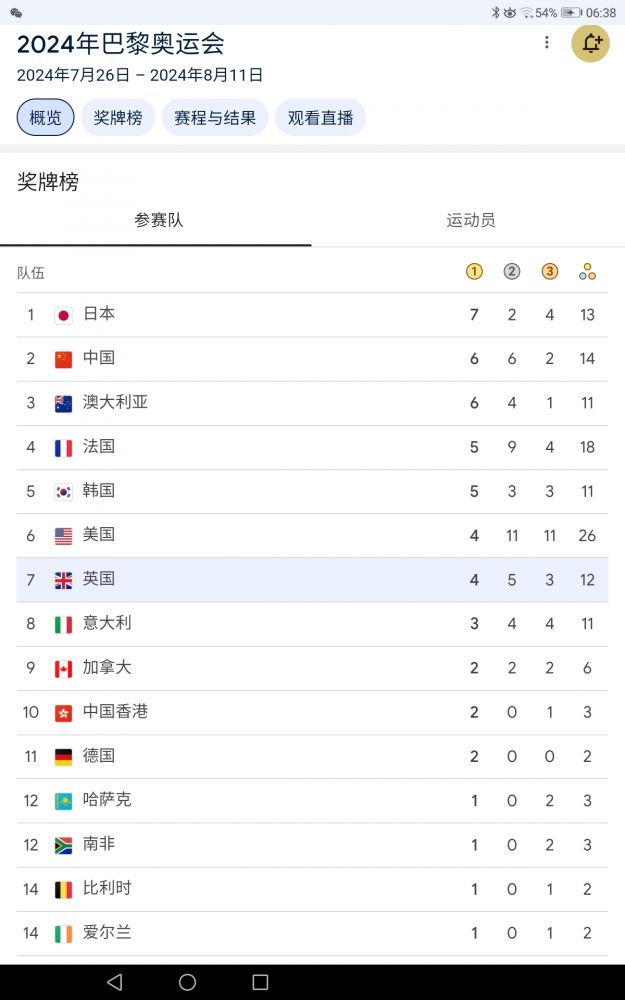Open the 中国香港 team row
The height and width of the screenshot is (1000, 625).
click(x=312, y=712)
